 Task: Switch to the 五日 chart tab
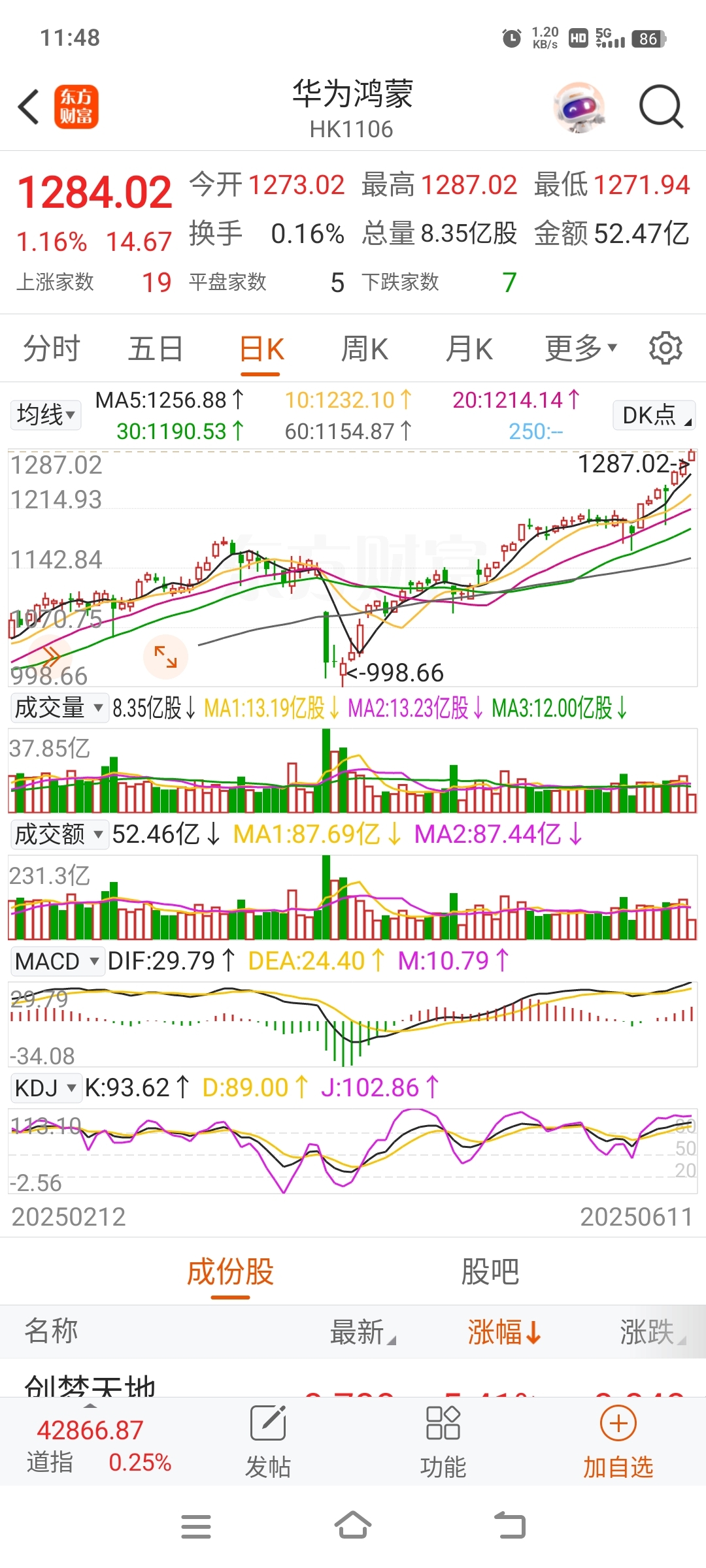pos(156,348)
